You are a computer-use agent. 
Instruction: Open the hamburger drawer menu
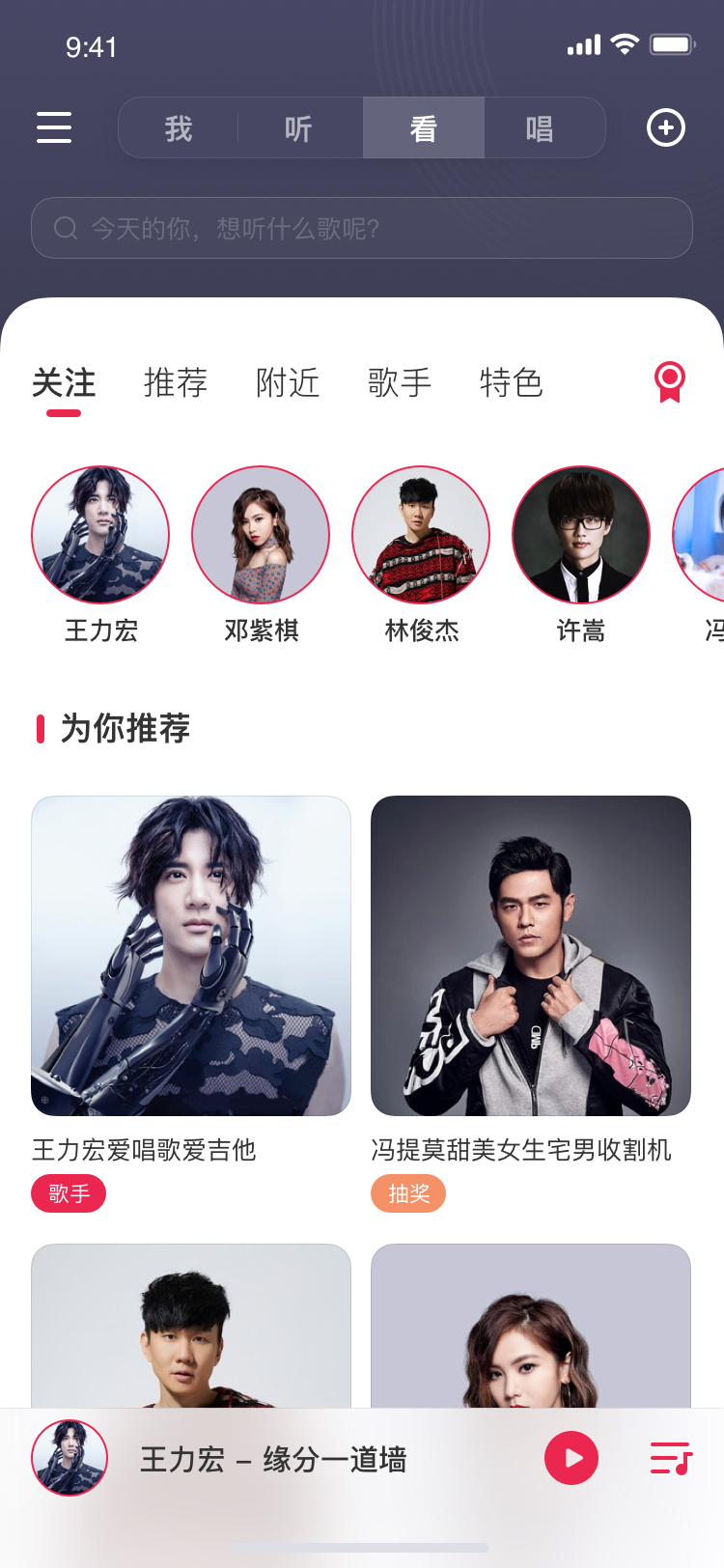[x=54, y=127]
